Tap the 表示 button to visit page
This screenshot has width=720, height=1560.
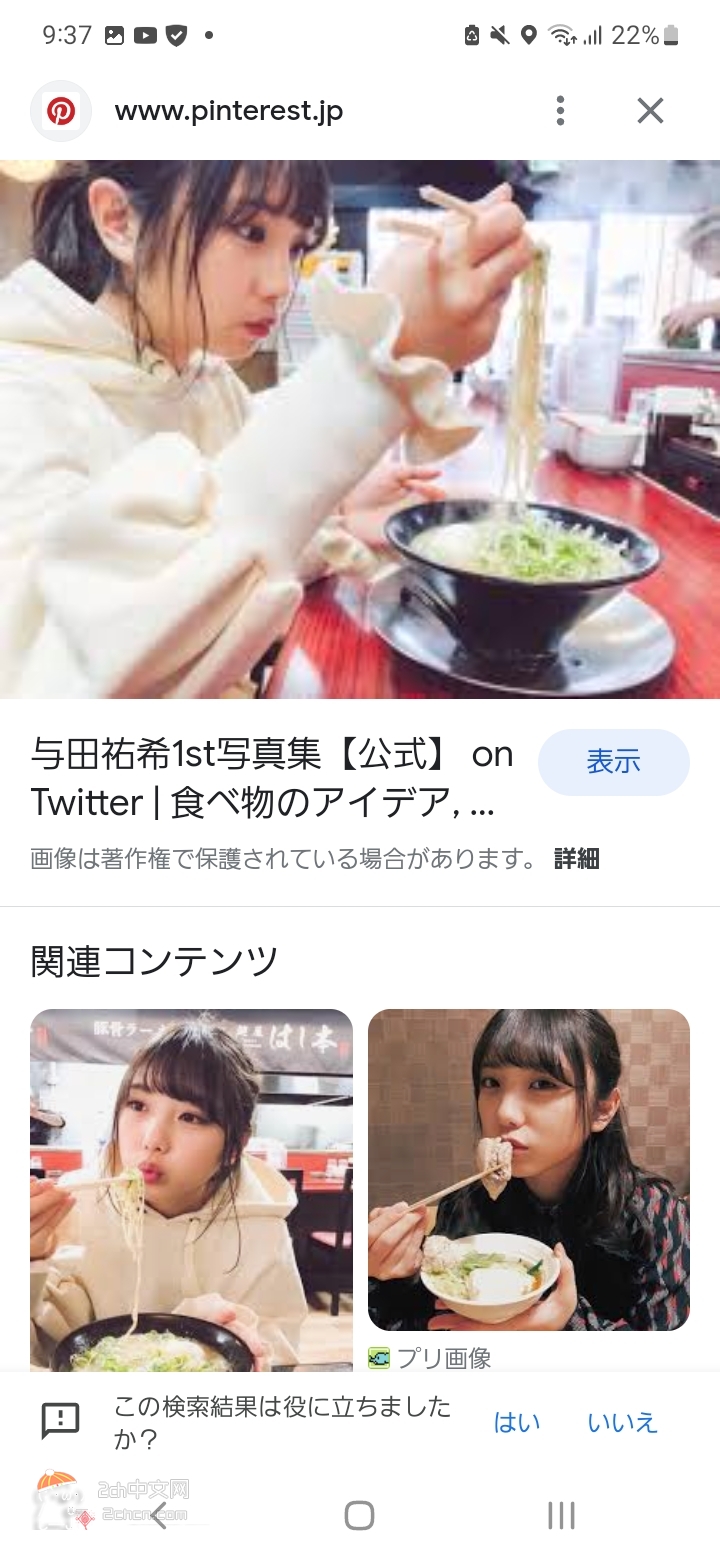point(613,762)
